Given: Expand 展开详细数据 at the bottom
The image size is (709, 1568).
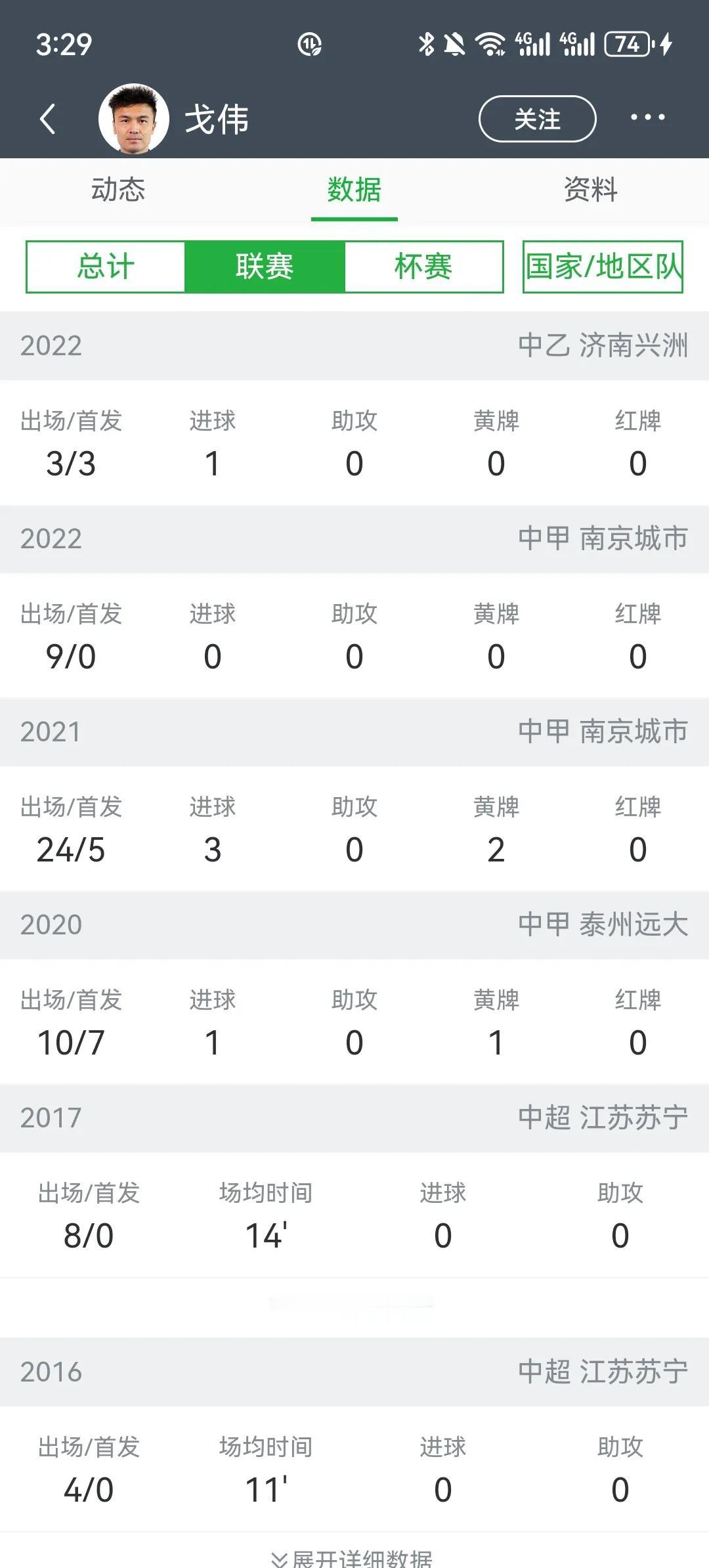Looking at the screenshot, I should pyautogui.click(x=353, y=1557).
